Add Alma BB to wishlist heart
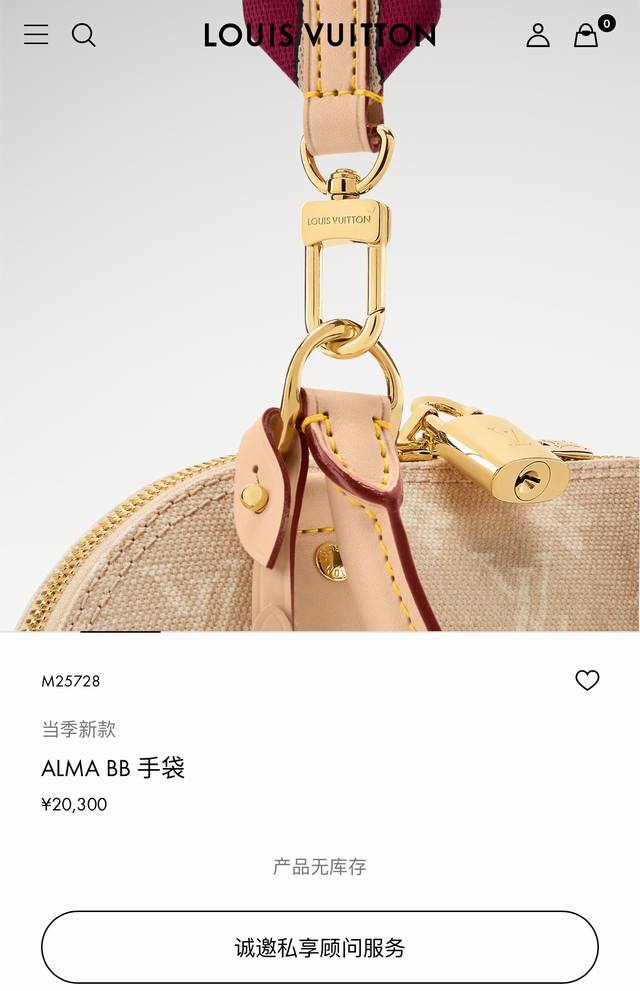Image resolution: width=640 pixels, height=991 pixels. tap(587, 681)
